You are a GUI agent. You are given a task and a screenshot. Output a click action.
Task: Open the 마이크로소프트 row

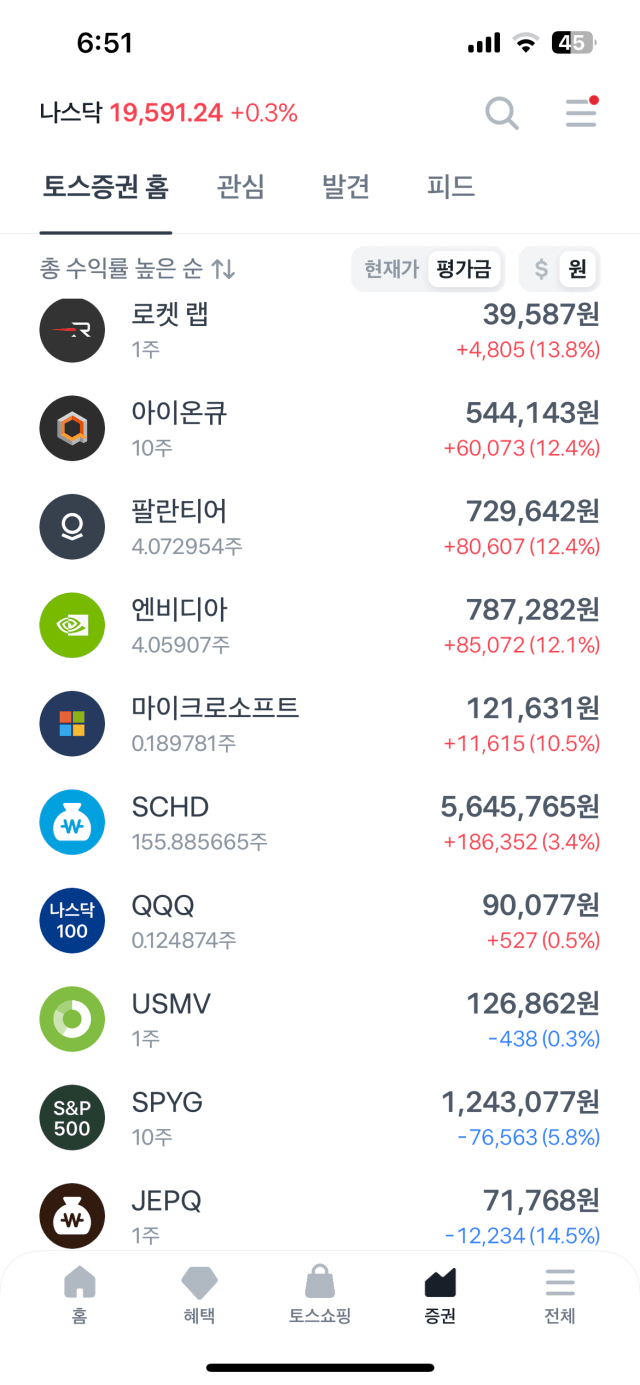(320, 723)
